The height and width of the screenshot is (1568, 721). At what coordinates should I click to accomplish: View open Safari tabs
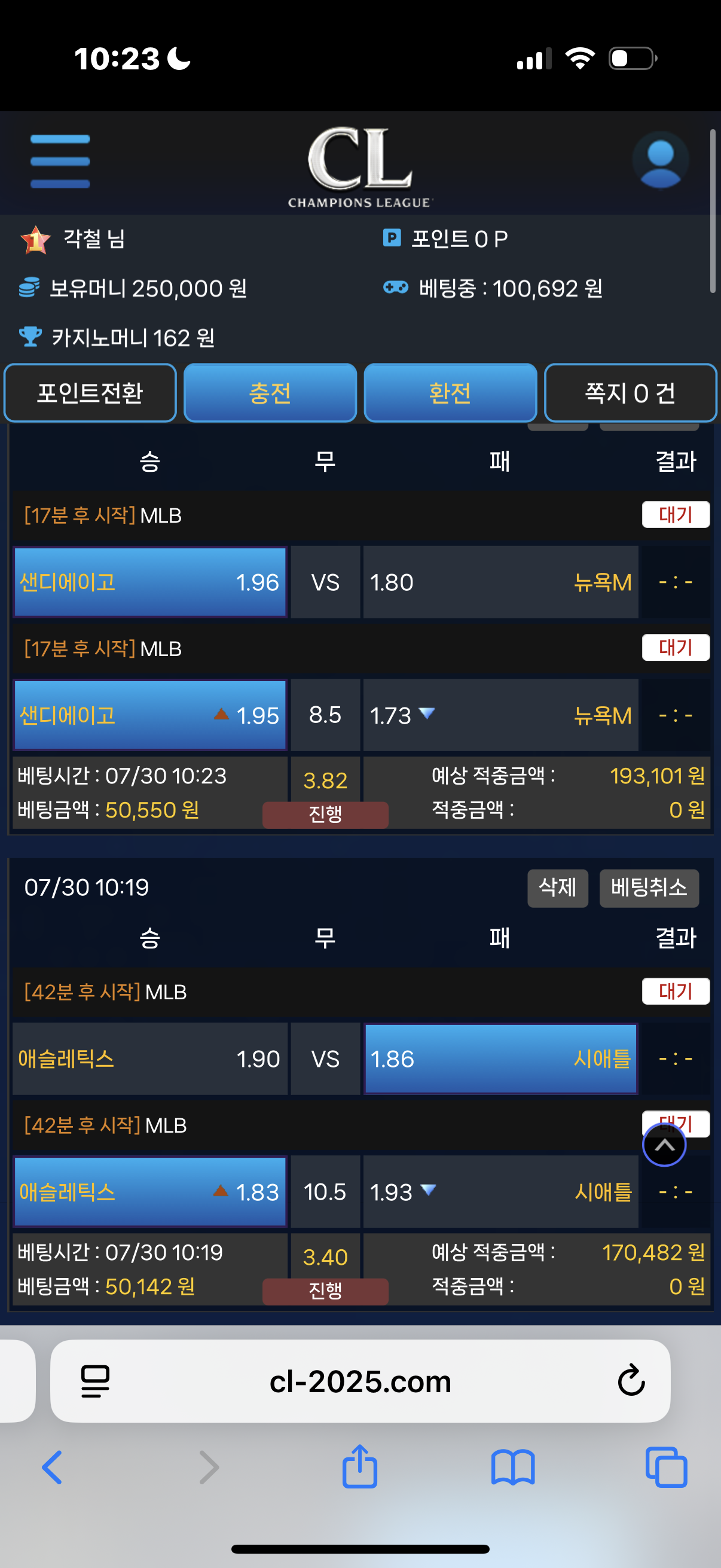click(665, 1468)
